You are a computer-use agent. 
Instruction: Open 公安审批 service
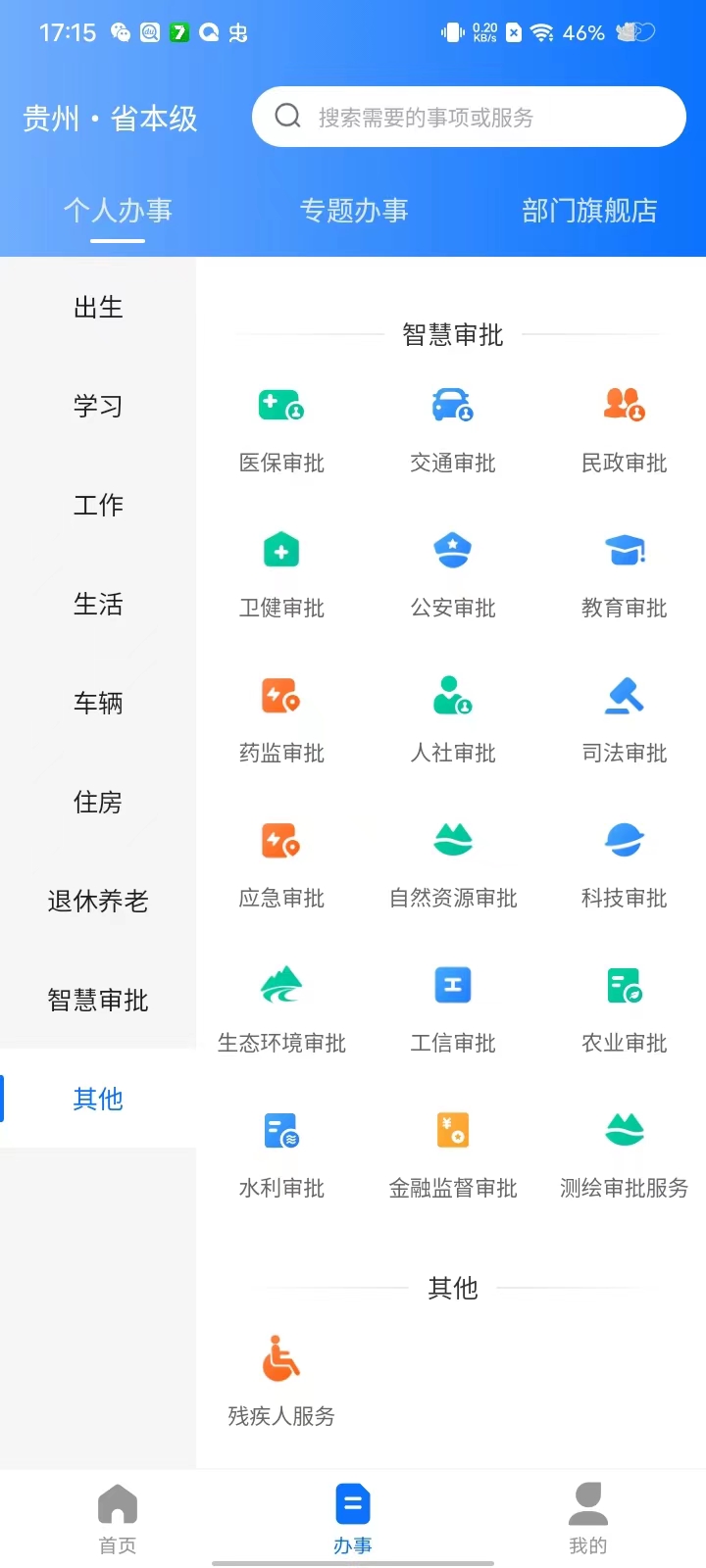453,572
